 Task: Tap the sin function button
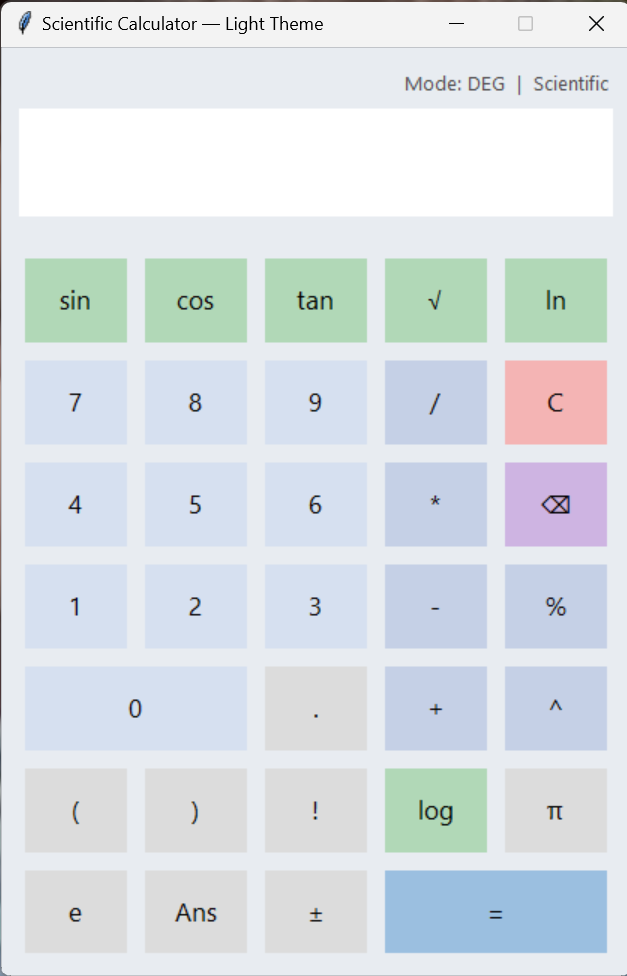pyautogui.click(x=76, y=301)
